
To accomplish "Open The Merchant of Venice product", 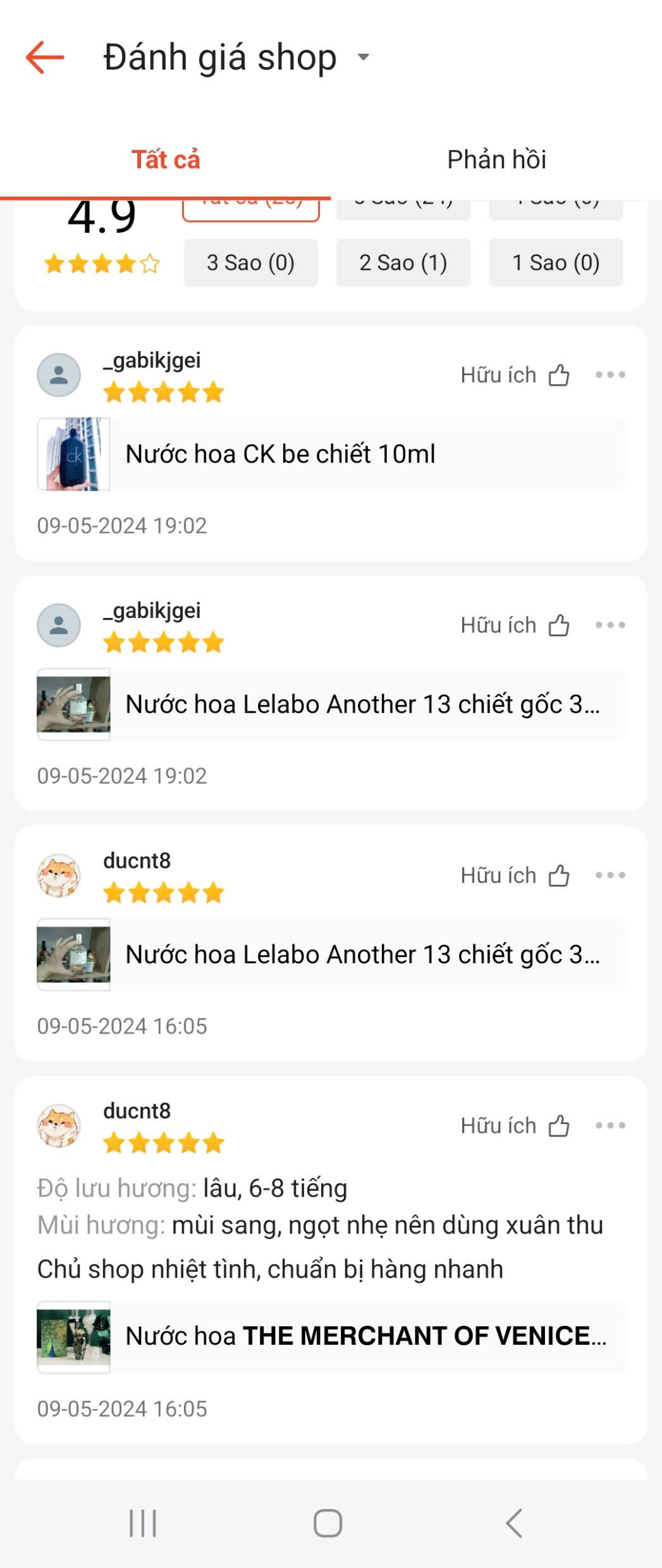I will click(330, 1336).
